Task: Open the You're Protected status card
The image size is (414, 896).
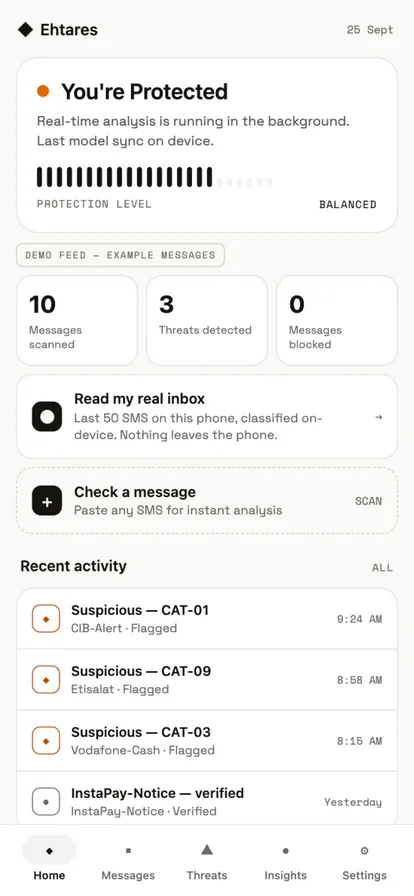Action: (x=207, y=145)
